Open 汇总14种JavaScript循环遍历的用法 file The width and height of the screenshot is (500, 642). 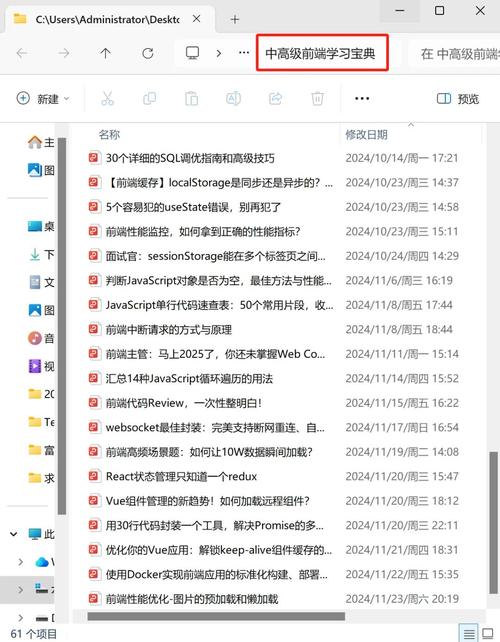(189, 379)
